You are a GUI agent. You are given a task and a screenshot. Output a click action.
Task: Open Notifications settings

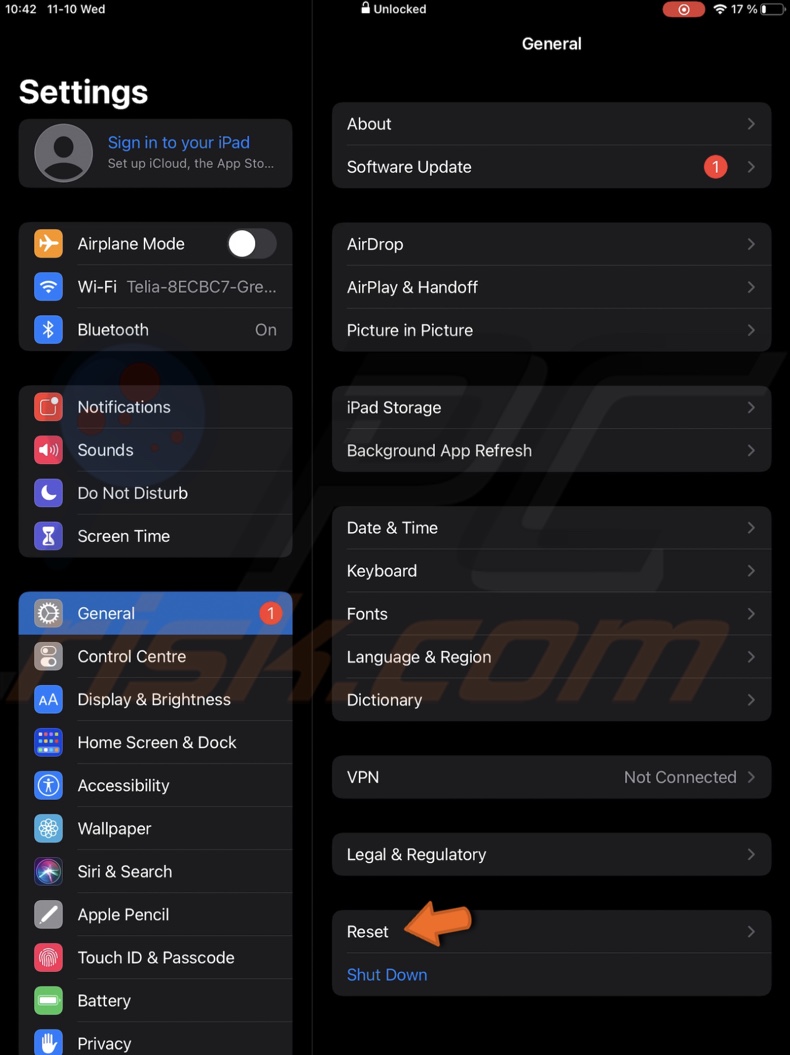click(155, 407)
